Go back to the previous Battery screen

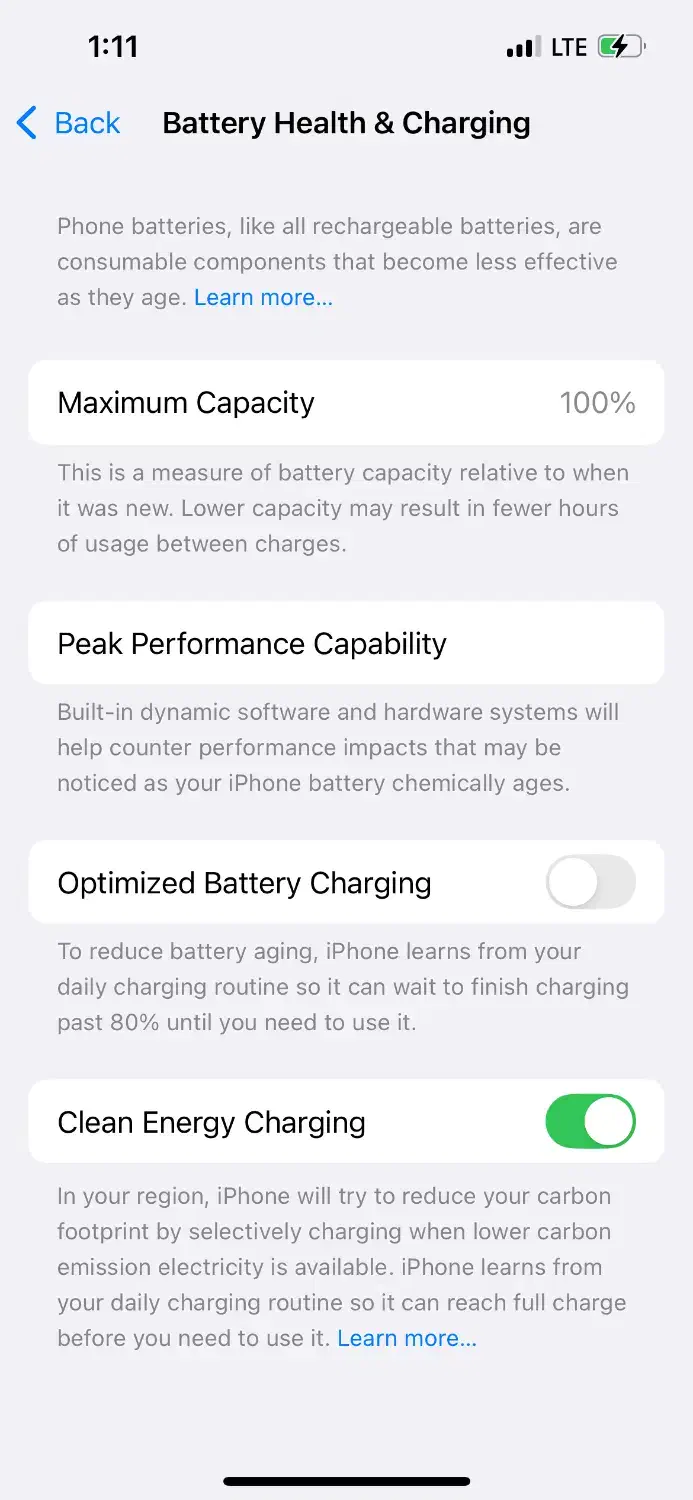click(68, 123)
